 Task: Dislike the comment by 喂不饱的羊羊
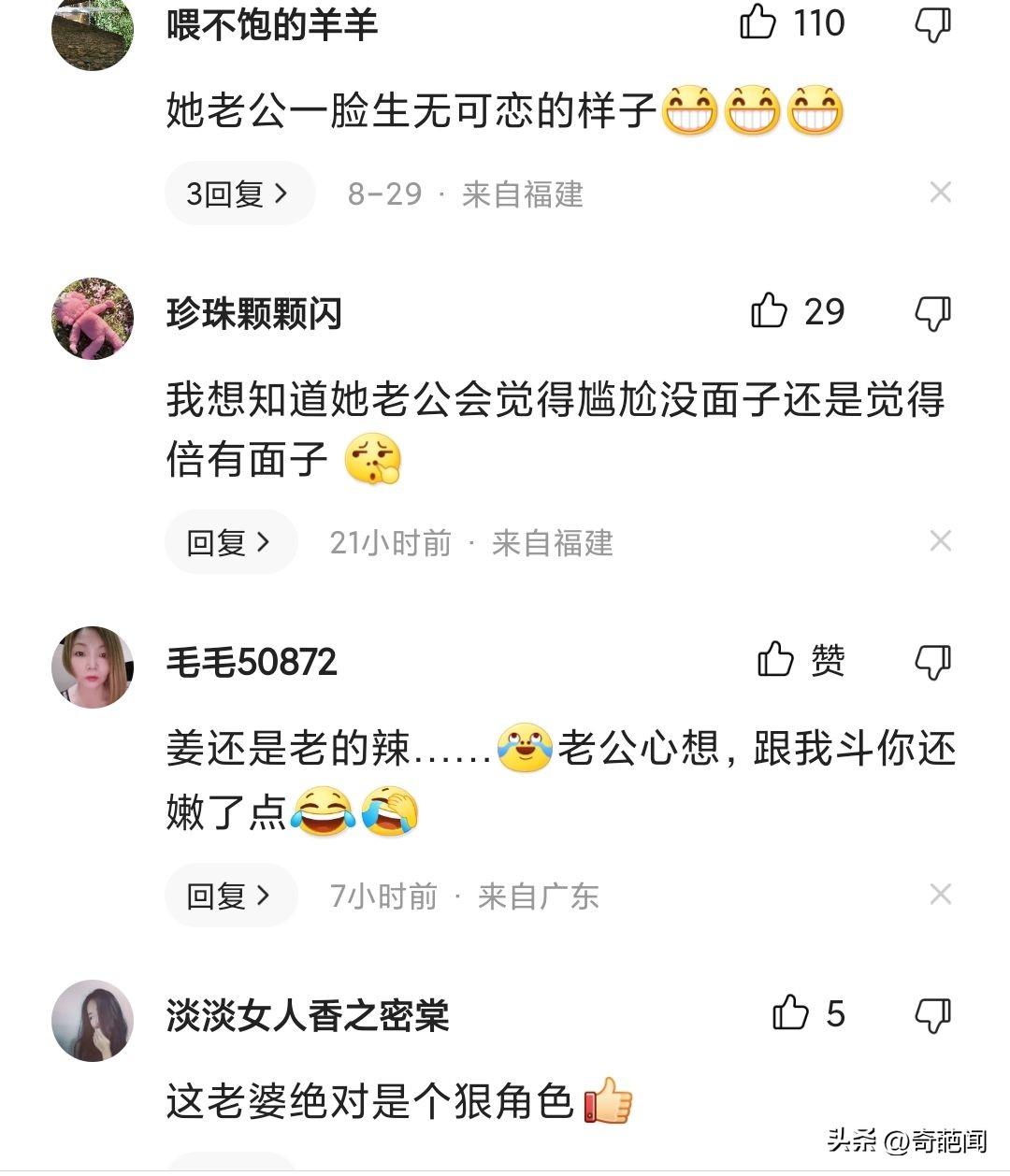[932, 24]
